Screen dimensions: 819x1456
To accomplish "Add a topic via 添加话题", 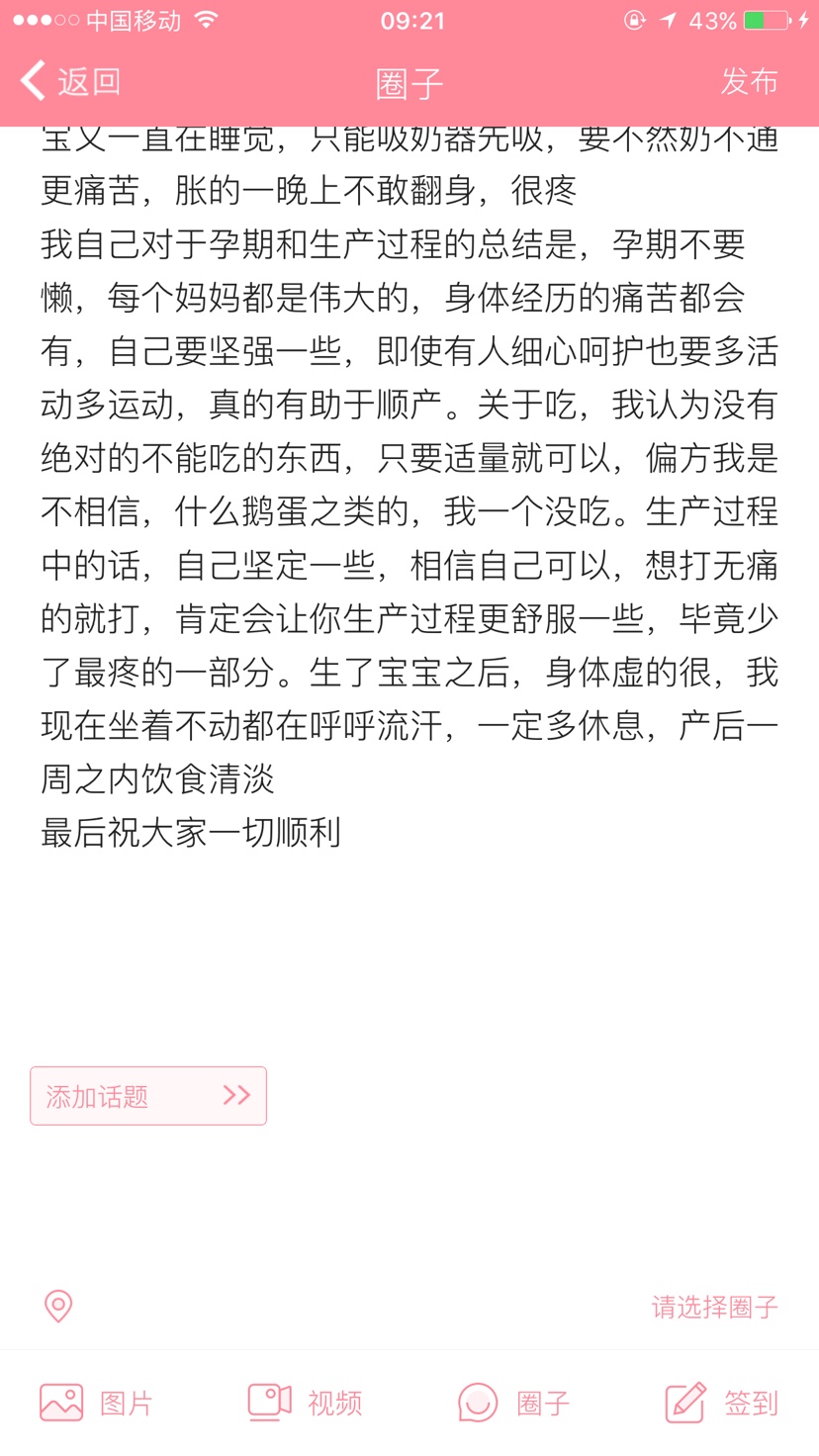I will [148, 1096].
